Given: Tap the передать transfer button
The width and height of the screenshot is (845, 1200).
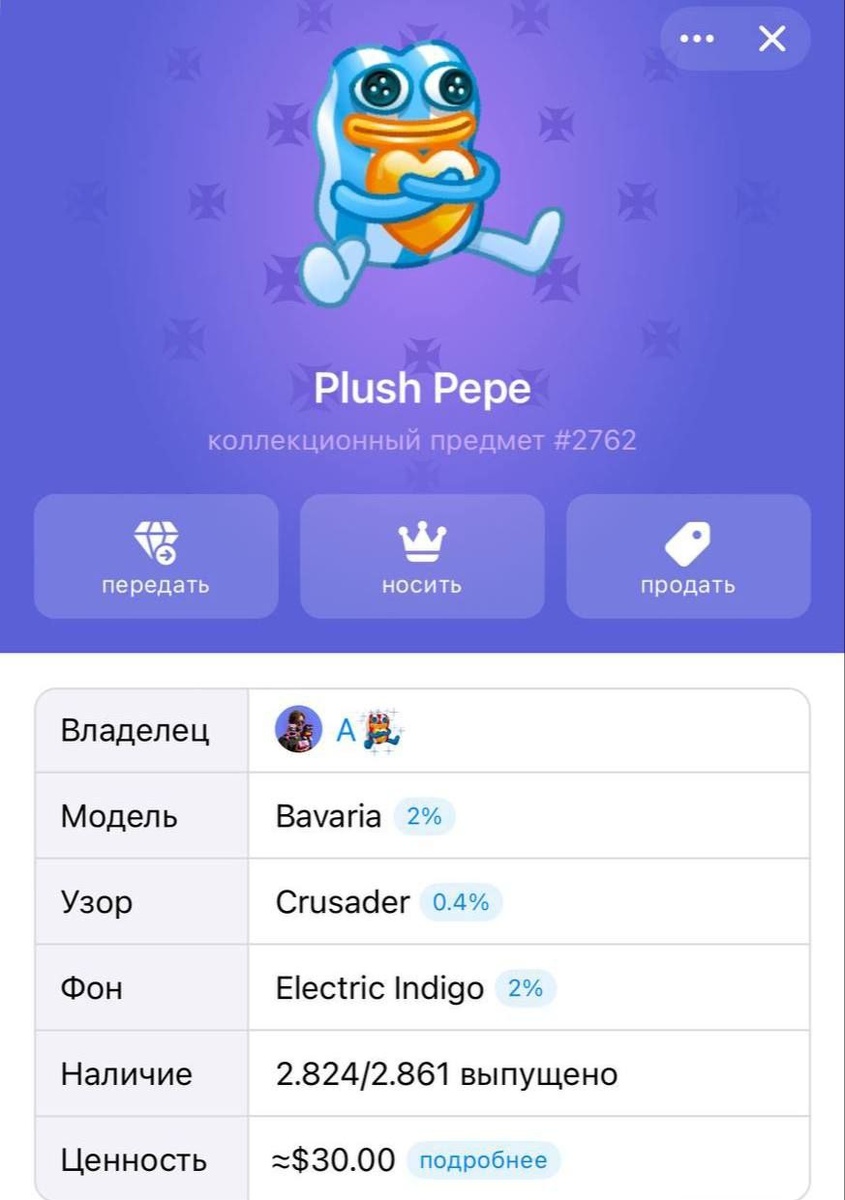Looking at the screenshot, I should point(156,556).
